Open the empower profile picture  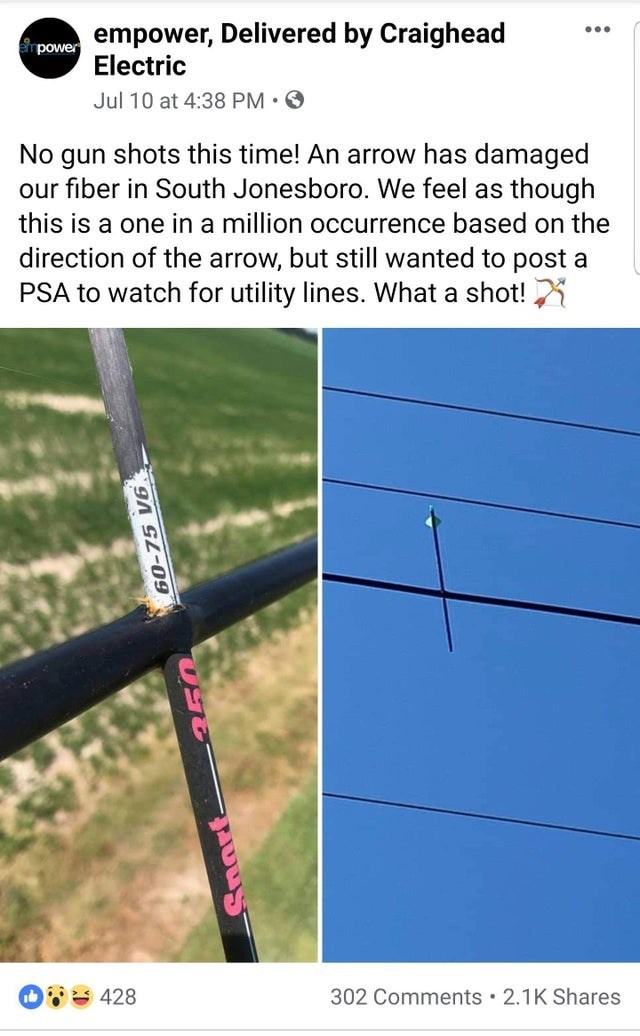(x=49, y=50)
